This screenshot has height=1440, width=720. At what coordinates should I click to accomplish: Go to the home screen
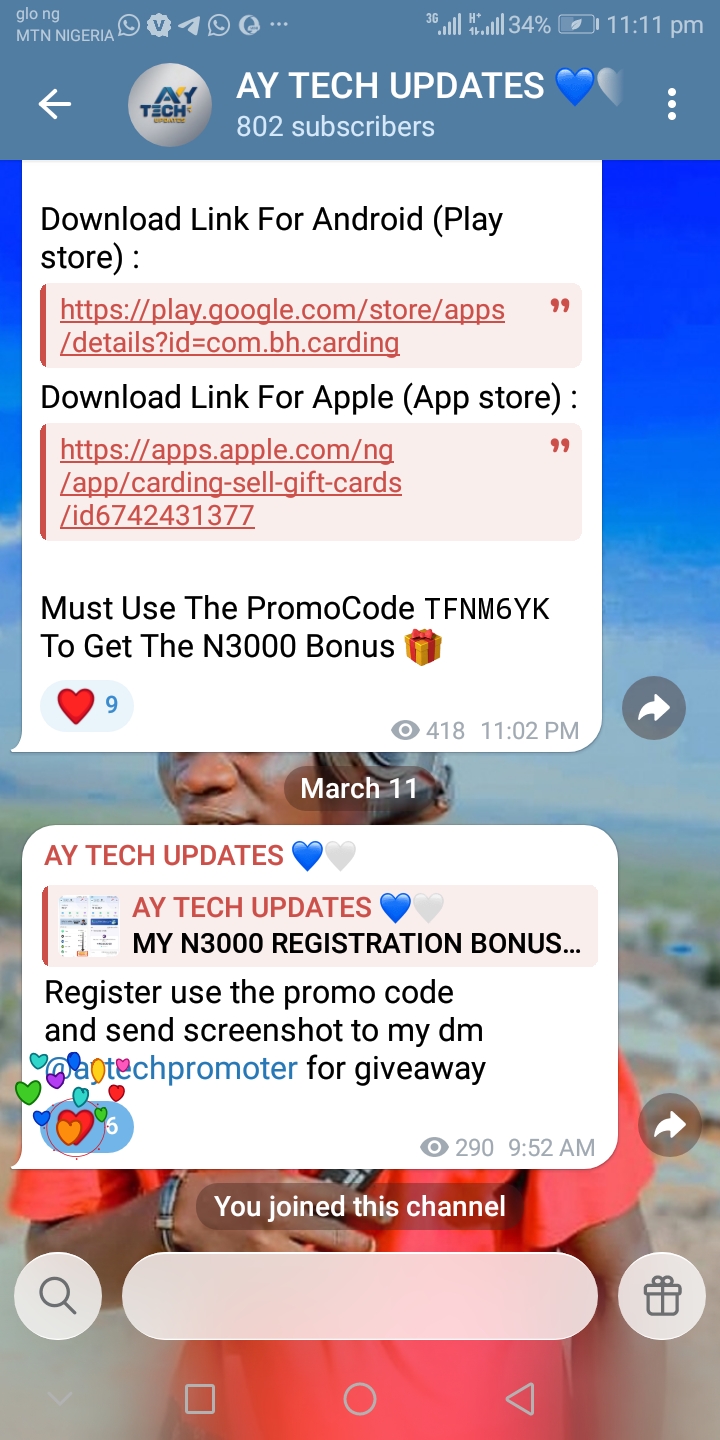(360, 1399)
